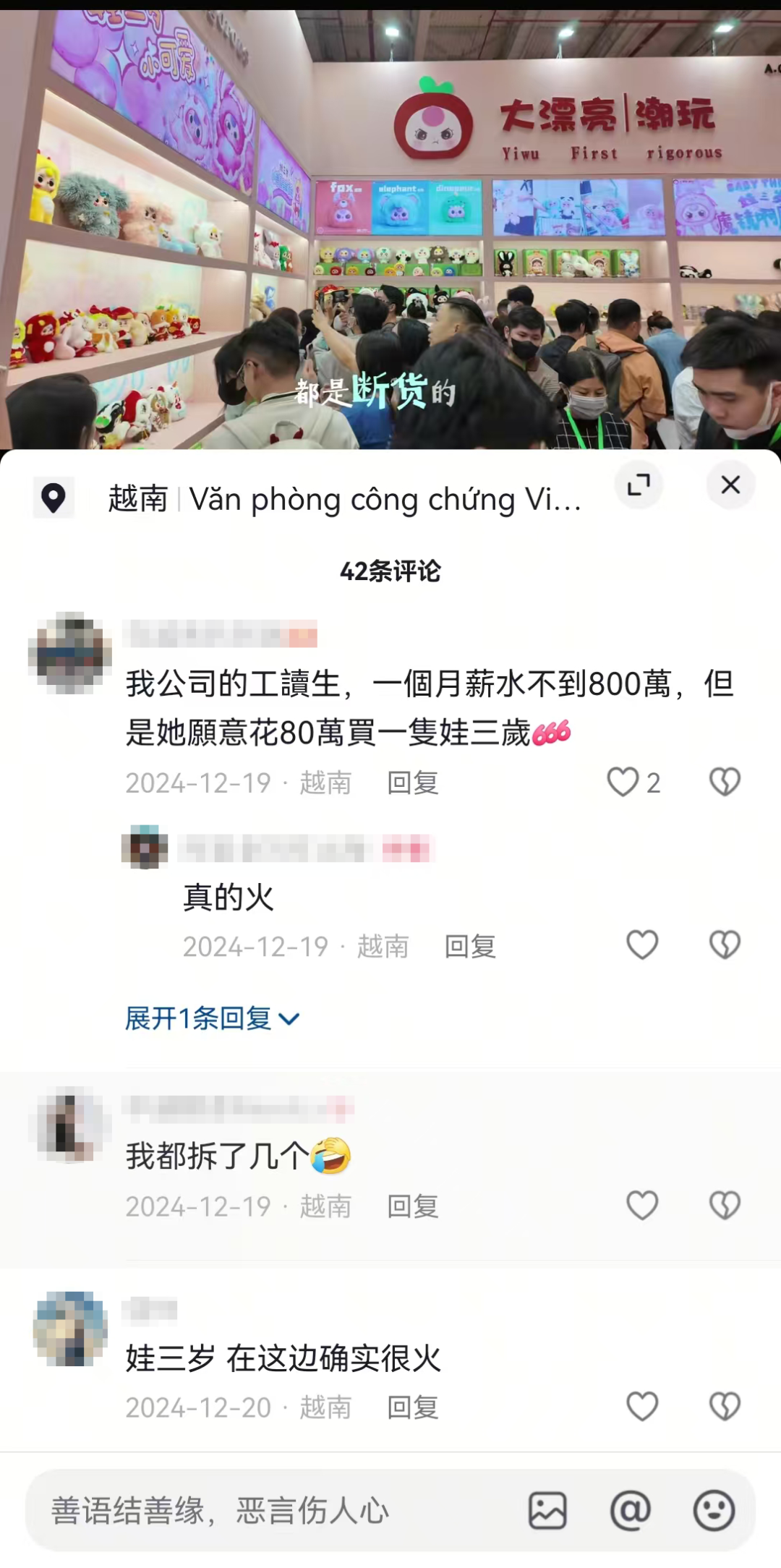Dislike the comment 我都拆了几个

pyautogui.click(x=725, y=1206)
